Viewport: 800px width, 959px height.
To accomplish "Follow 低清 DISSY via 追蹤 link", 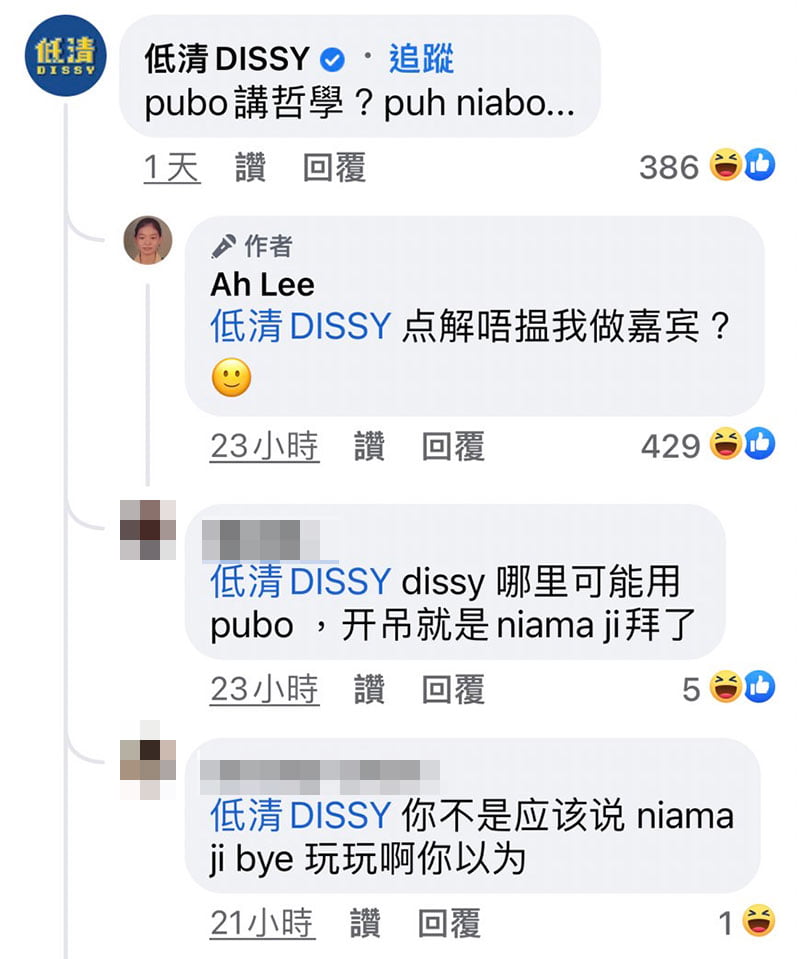I will (421, 60).
